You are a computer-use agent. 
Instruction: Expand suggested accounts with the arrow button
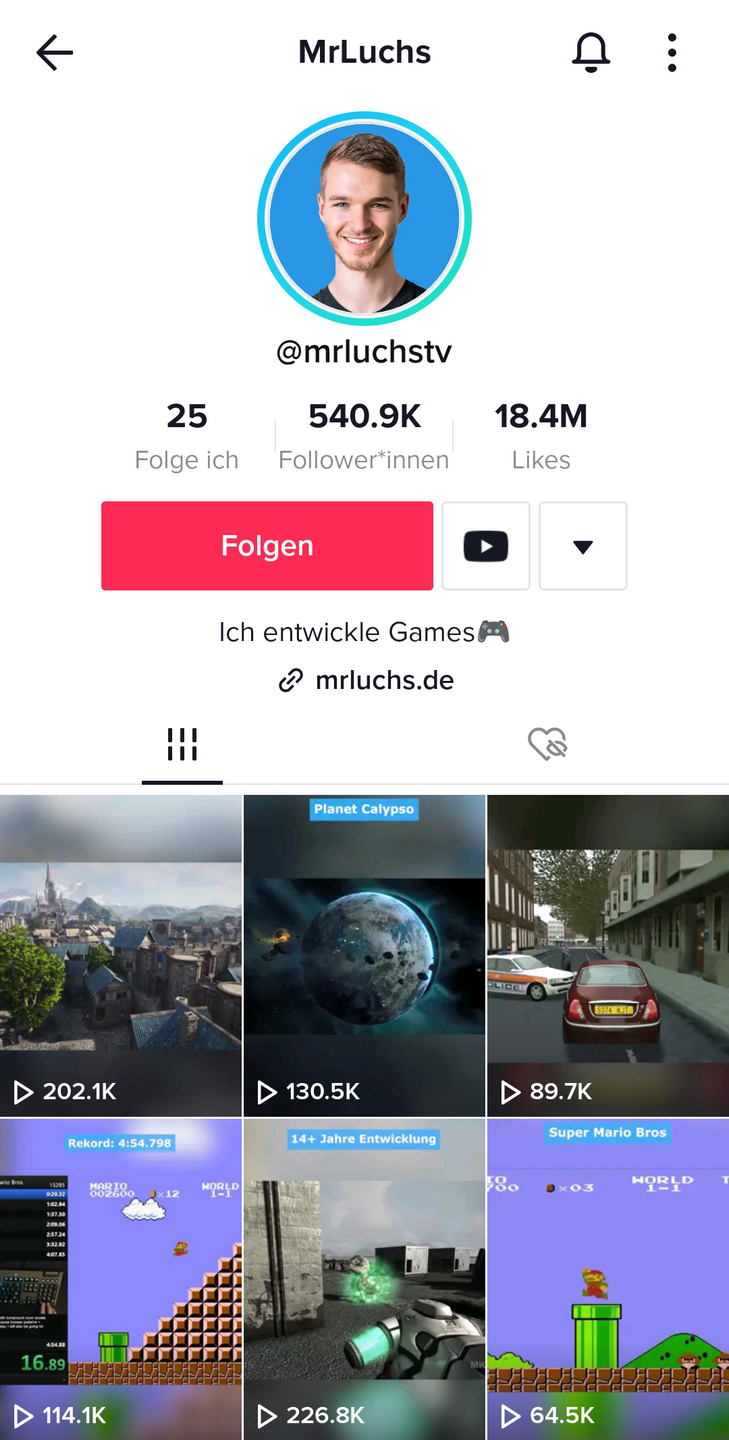click(x=583, y=546)
